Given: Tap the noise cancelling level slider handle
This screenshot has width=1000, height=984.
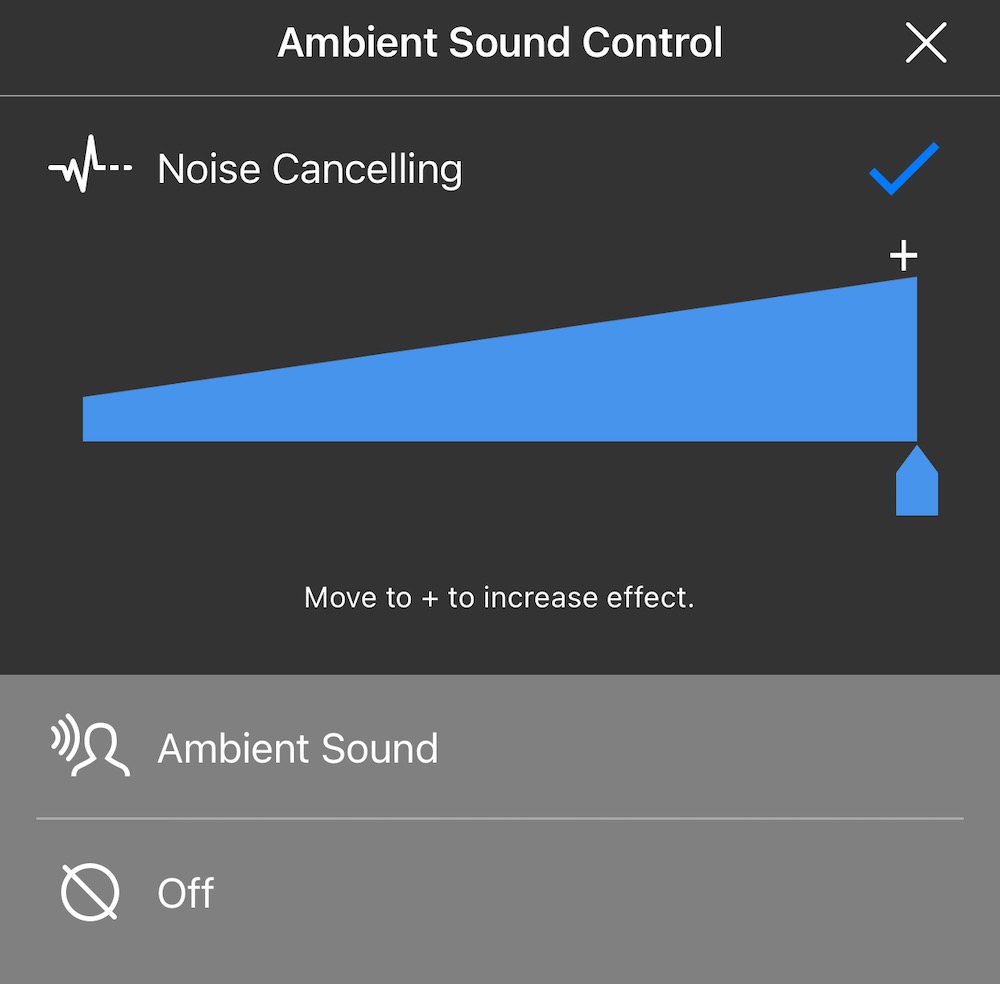Looking at the screenshot, I should (916, 483).
